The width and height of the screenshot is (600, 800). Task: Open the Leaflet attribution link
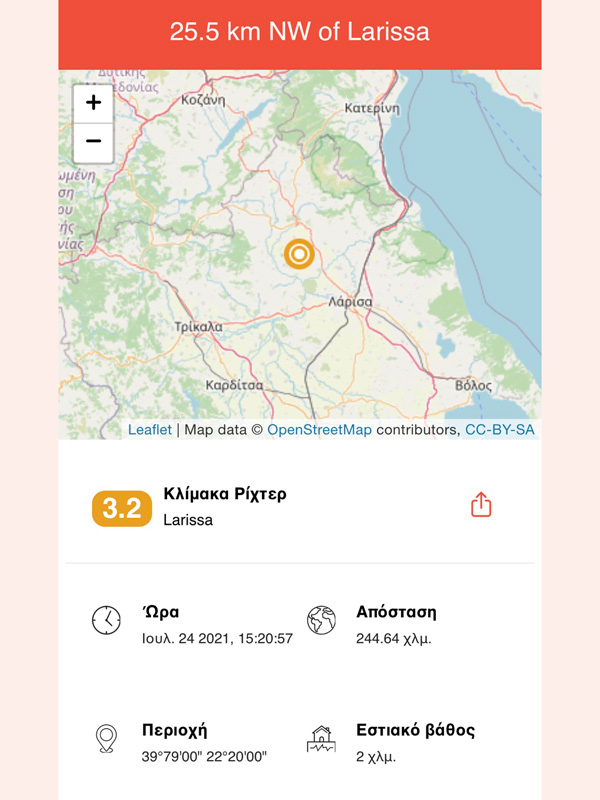[149, 430]
